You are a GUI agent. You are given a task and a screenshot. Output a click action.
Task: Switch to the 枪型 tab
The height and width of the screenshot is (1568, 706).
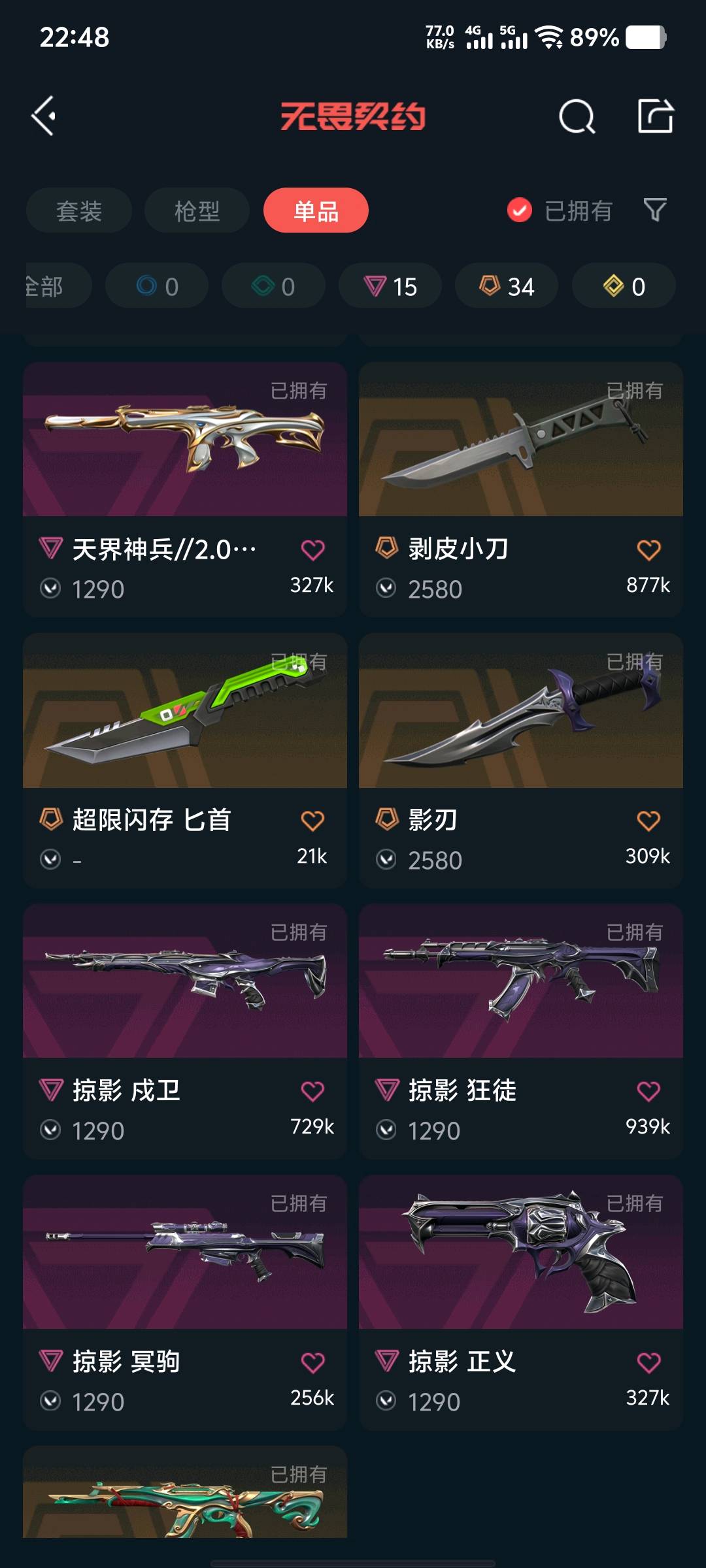[x=197, y=210]
